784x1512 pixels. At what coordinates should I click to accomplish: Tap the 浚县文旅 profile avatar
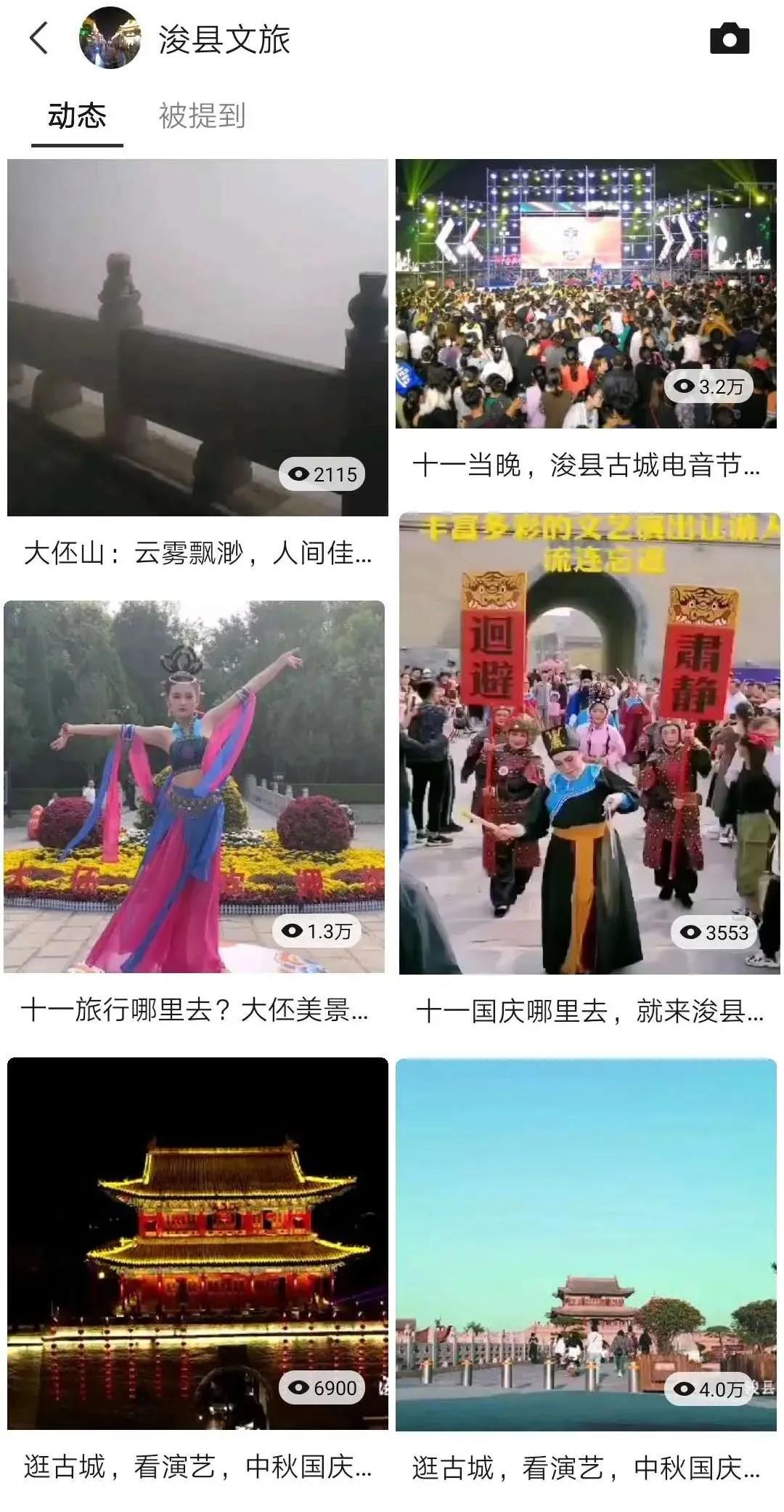coord(110,38)
